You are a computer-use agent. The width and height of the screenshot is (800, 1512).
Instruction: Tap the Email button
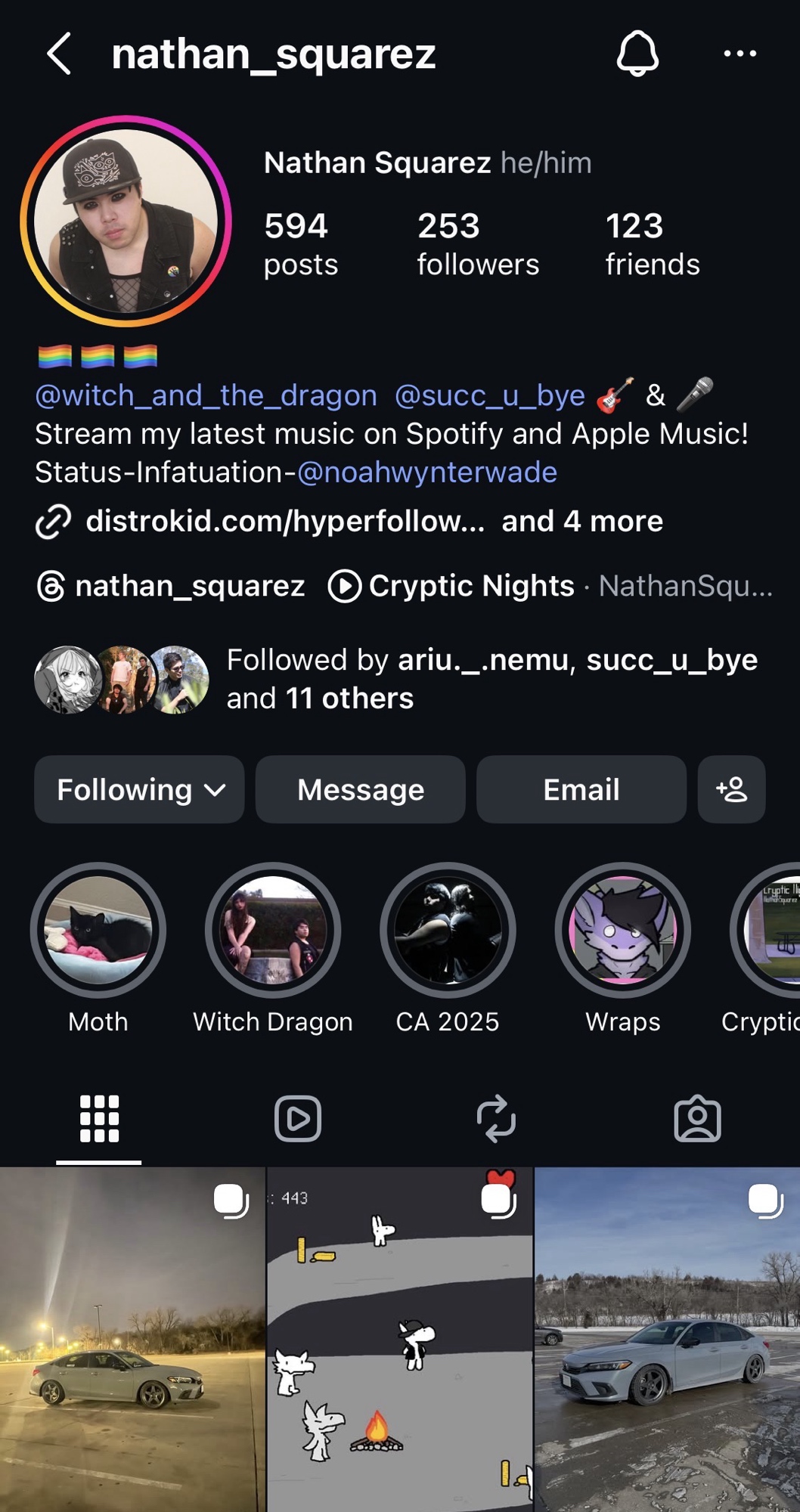[581, 789]
